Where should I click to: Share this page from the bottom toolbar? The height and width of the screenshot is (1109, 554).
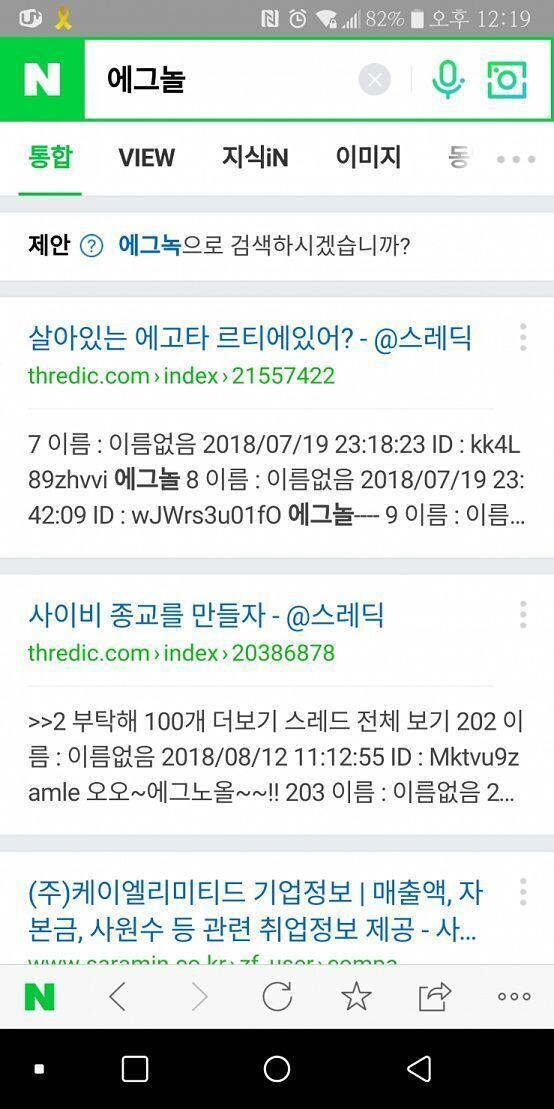[x=434, y=997]
